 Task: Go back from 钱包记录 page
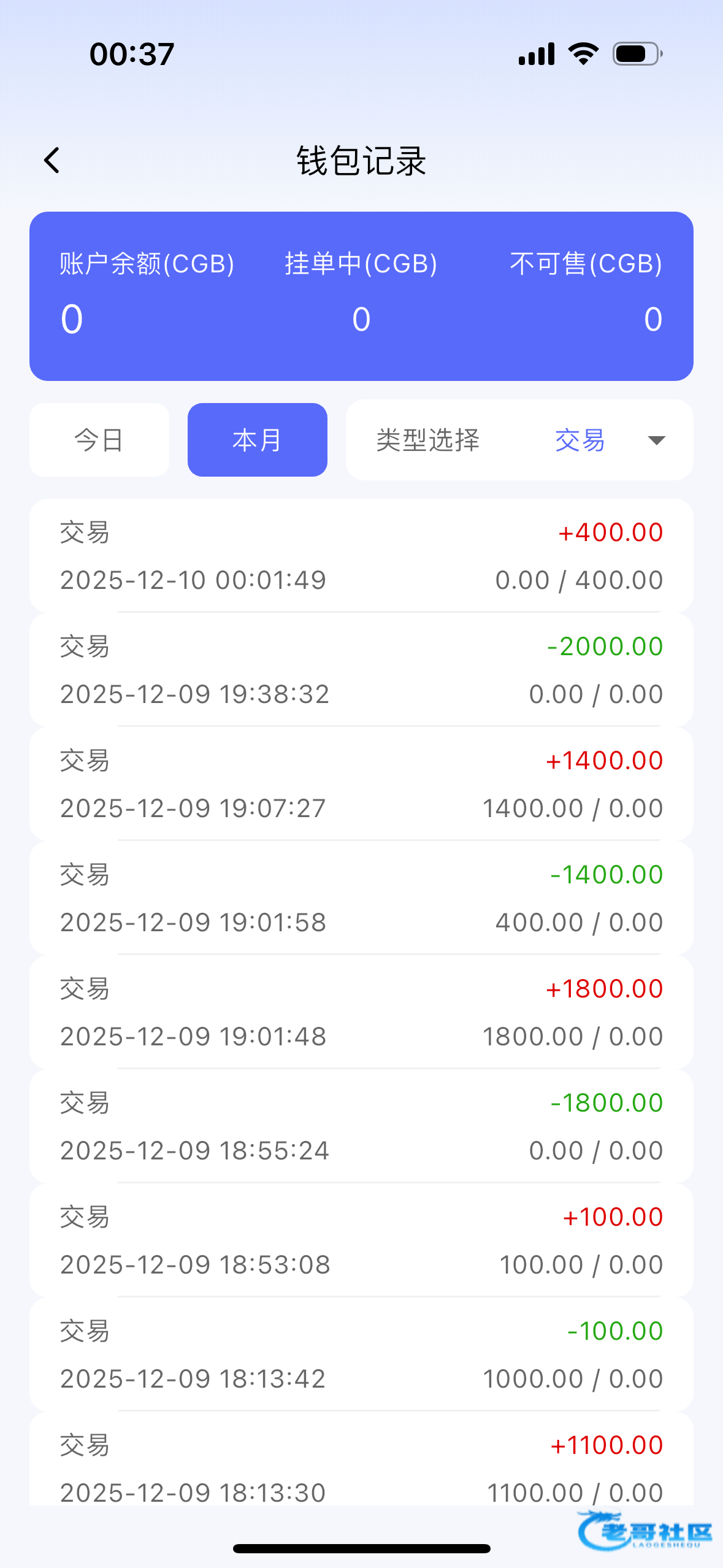coord(52,161)
